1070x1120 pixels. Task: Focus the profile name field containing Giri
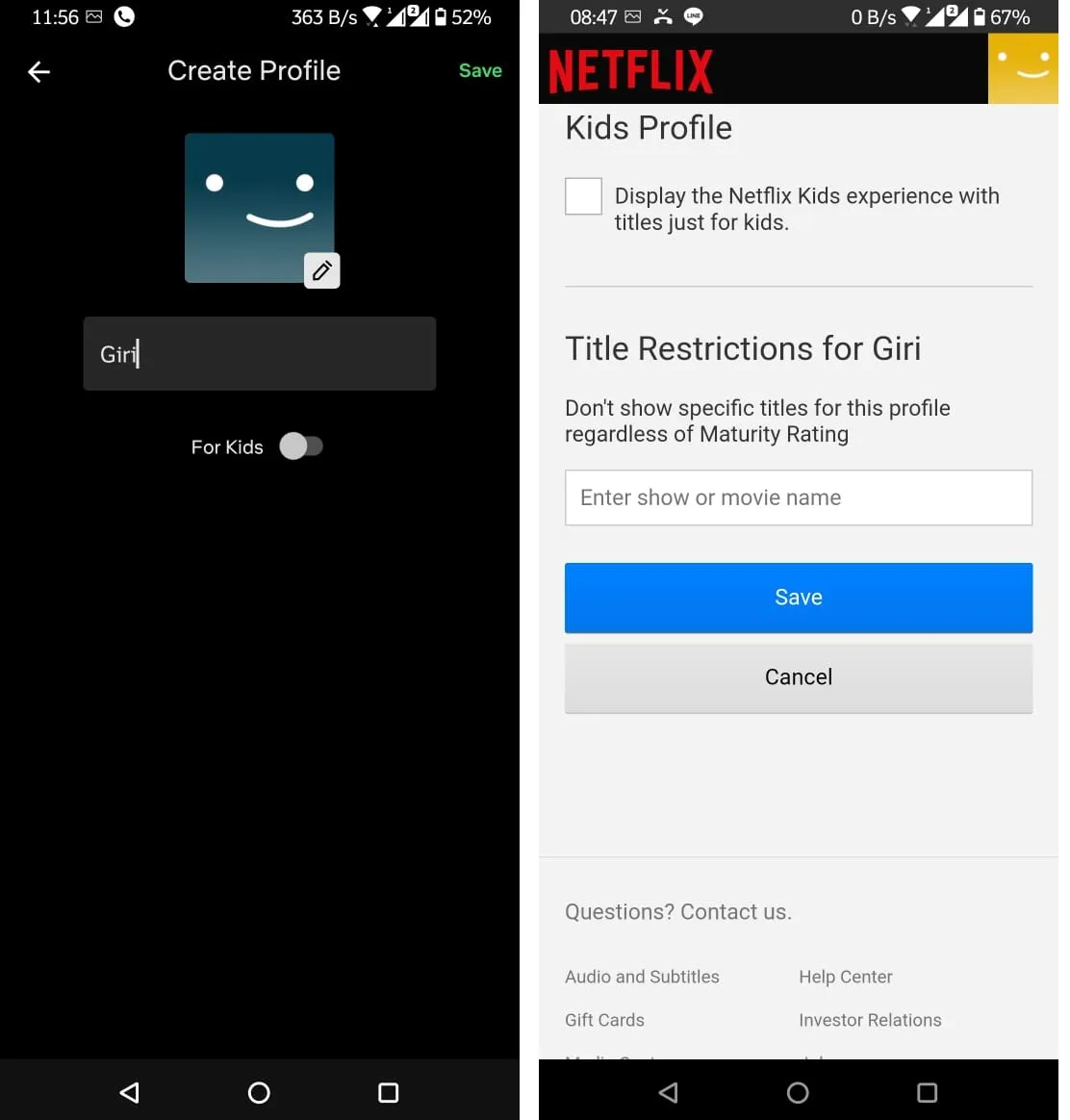(259, 353)
